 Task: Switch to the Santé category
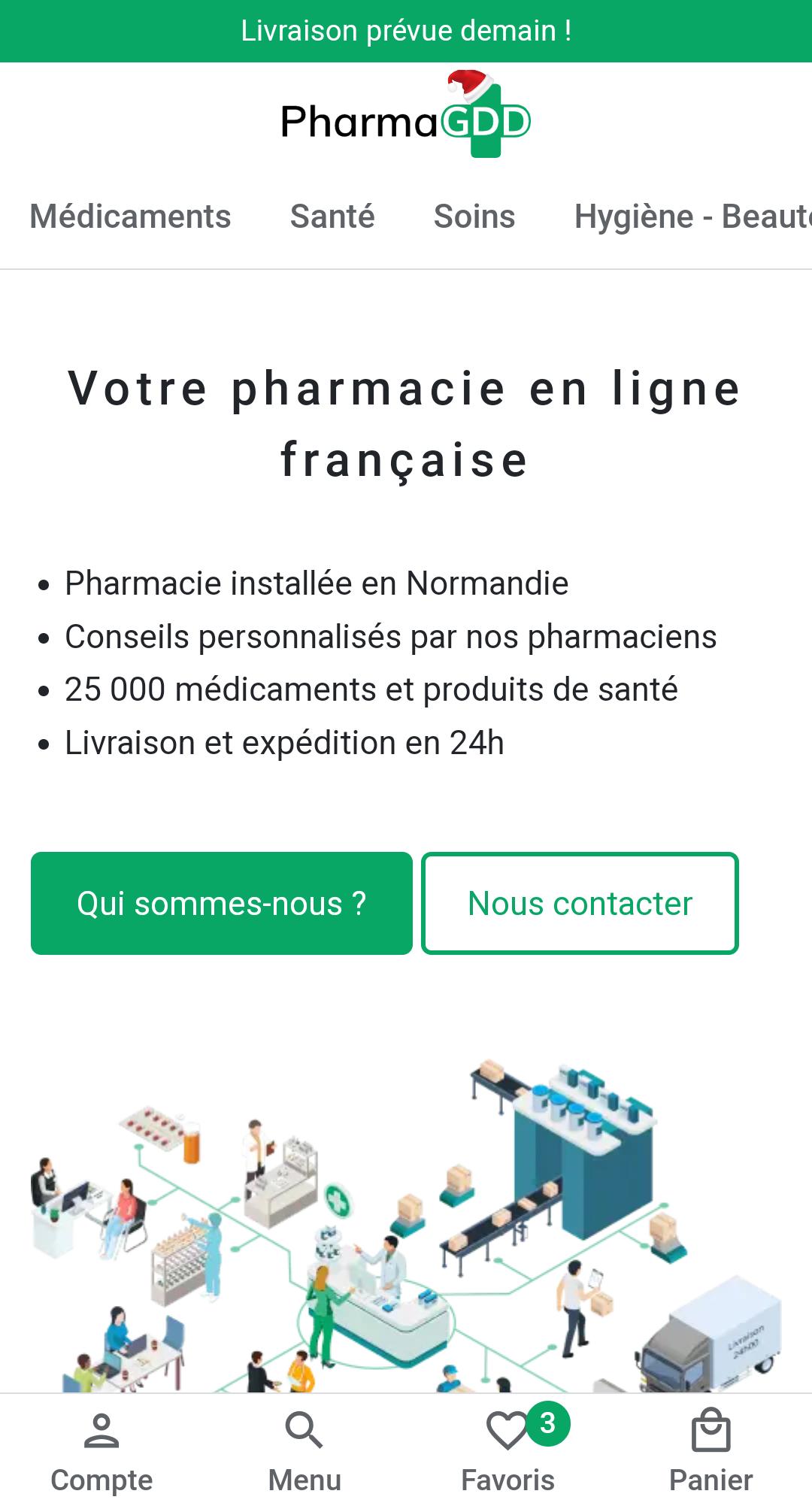point(332,217)
